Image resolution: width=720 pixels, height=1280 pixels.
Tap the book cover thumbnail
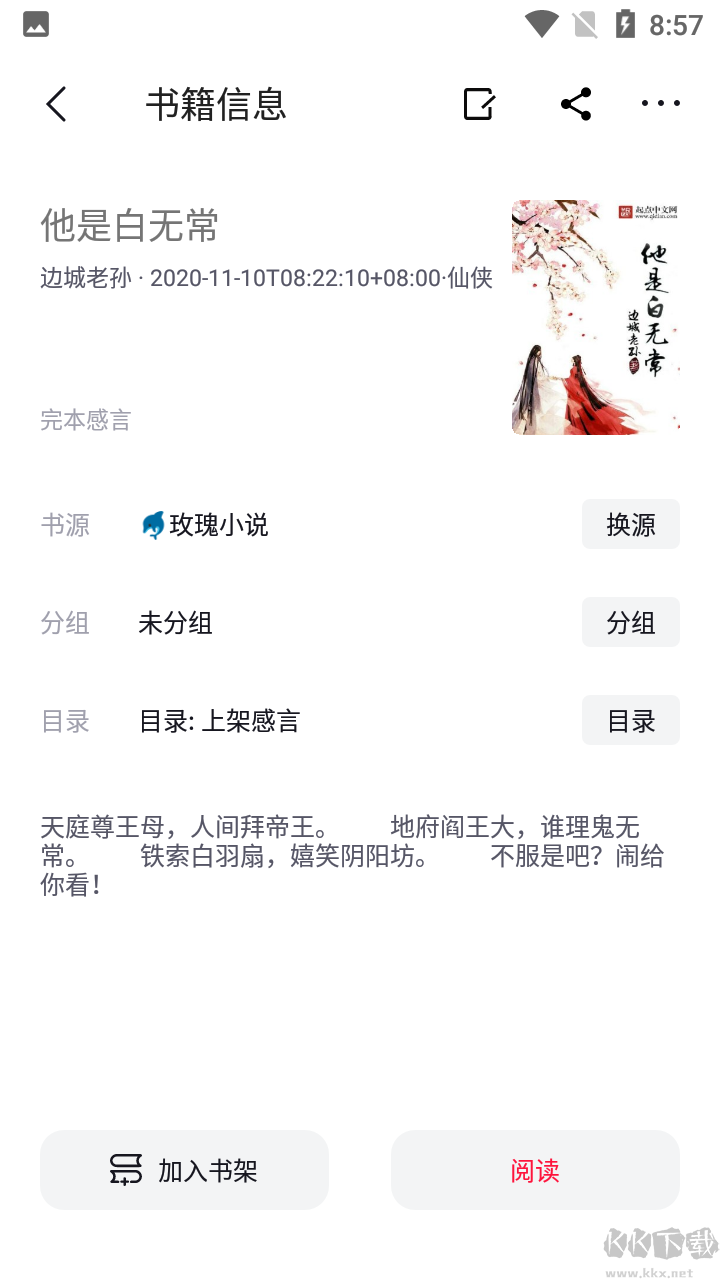pyautogui.click(x=594, y=316)
